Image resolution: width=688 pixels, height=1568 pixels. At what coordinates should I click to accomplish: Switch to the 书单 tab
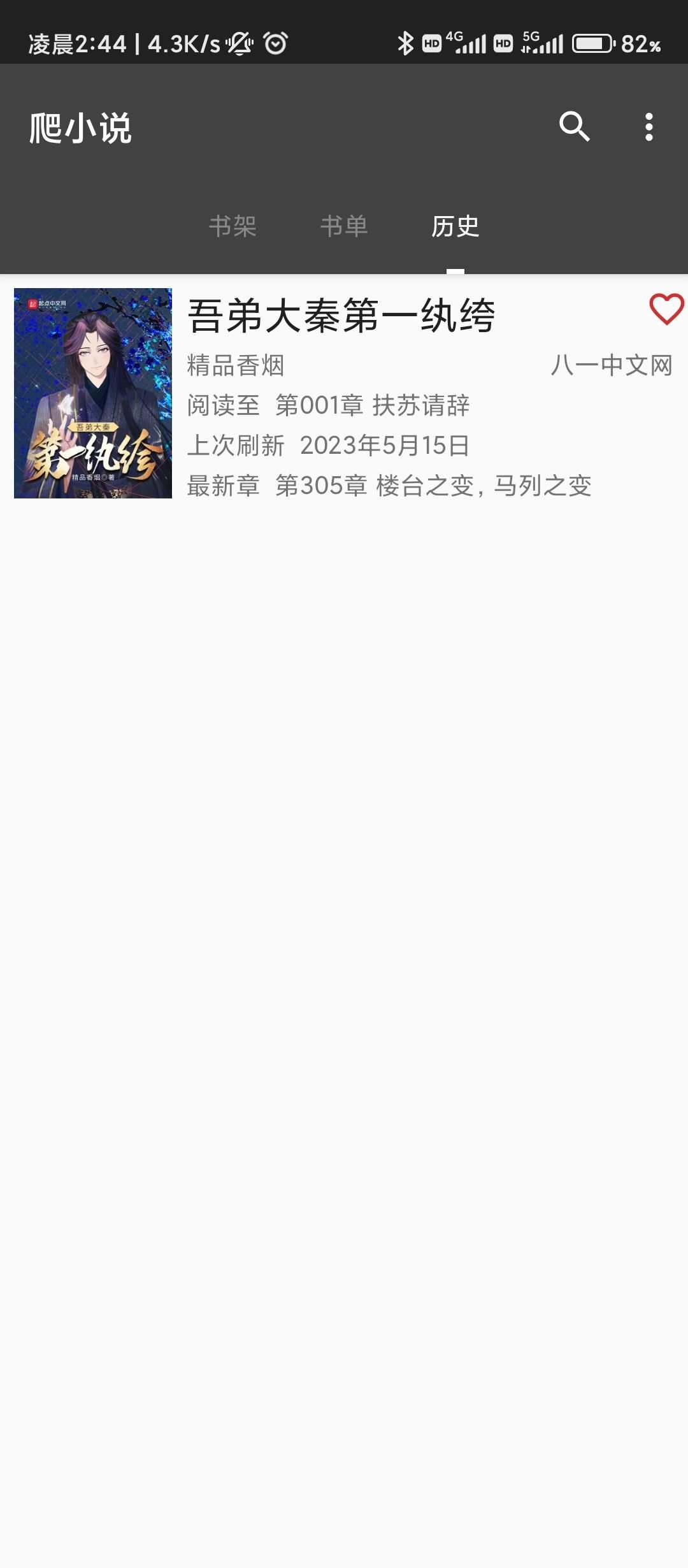click(344, 226)
